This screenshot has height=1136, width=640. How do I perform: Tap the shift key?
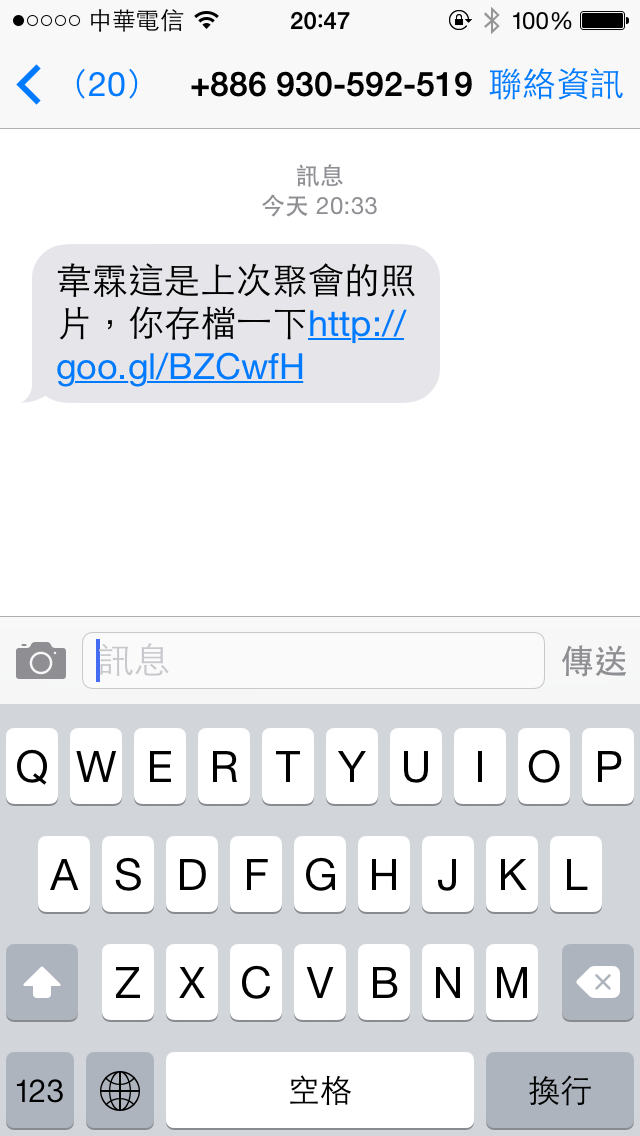click(x=42, y=983)
